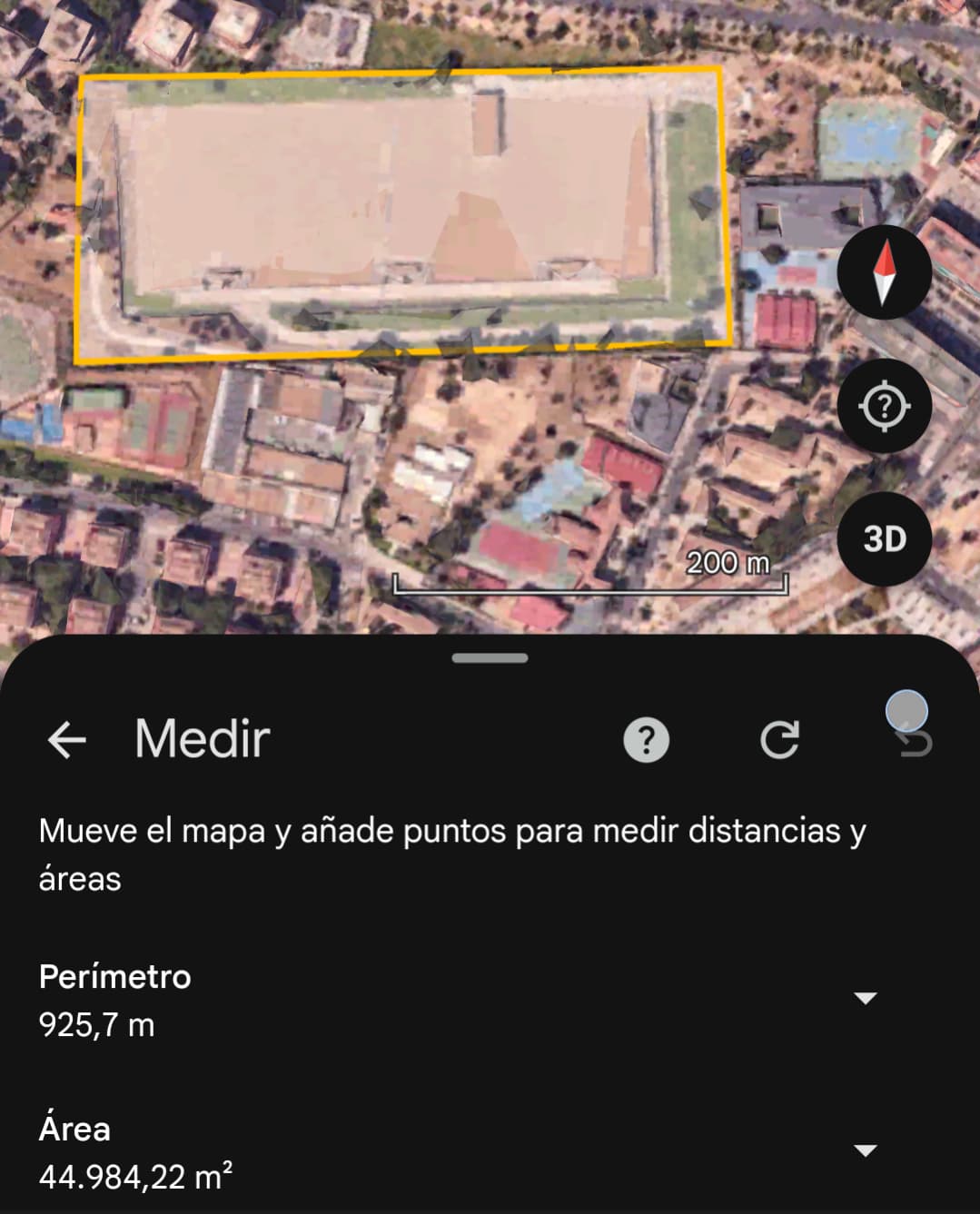Viewport: 980px width, 1214px height.
Task: Restart the measurement with the reset icon
Action: coord(779,740)
